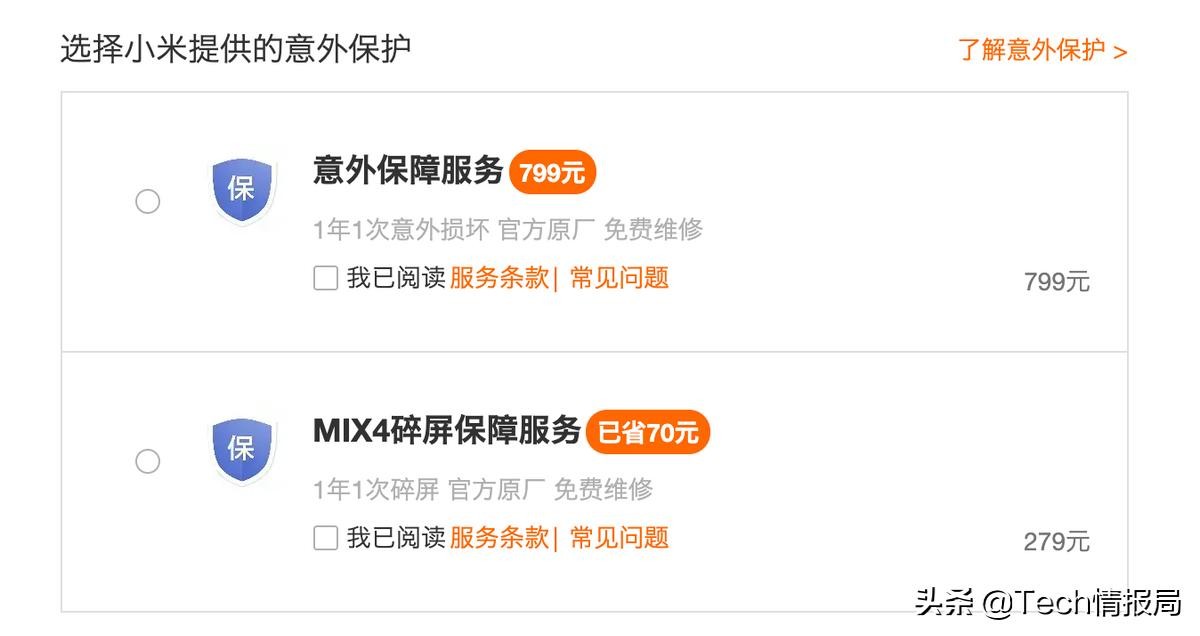Check 我已阅读 under MIX4碎屏保障服务
This screenshot has height=636, width=1200.
326,538
